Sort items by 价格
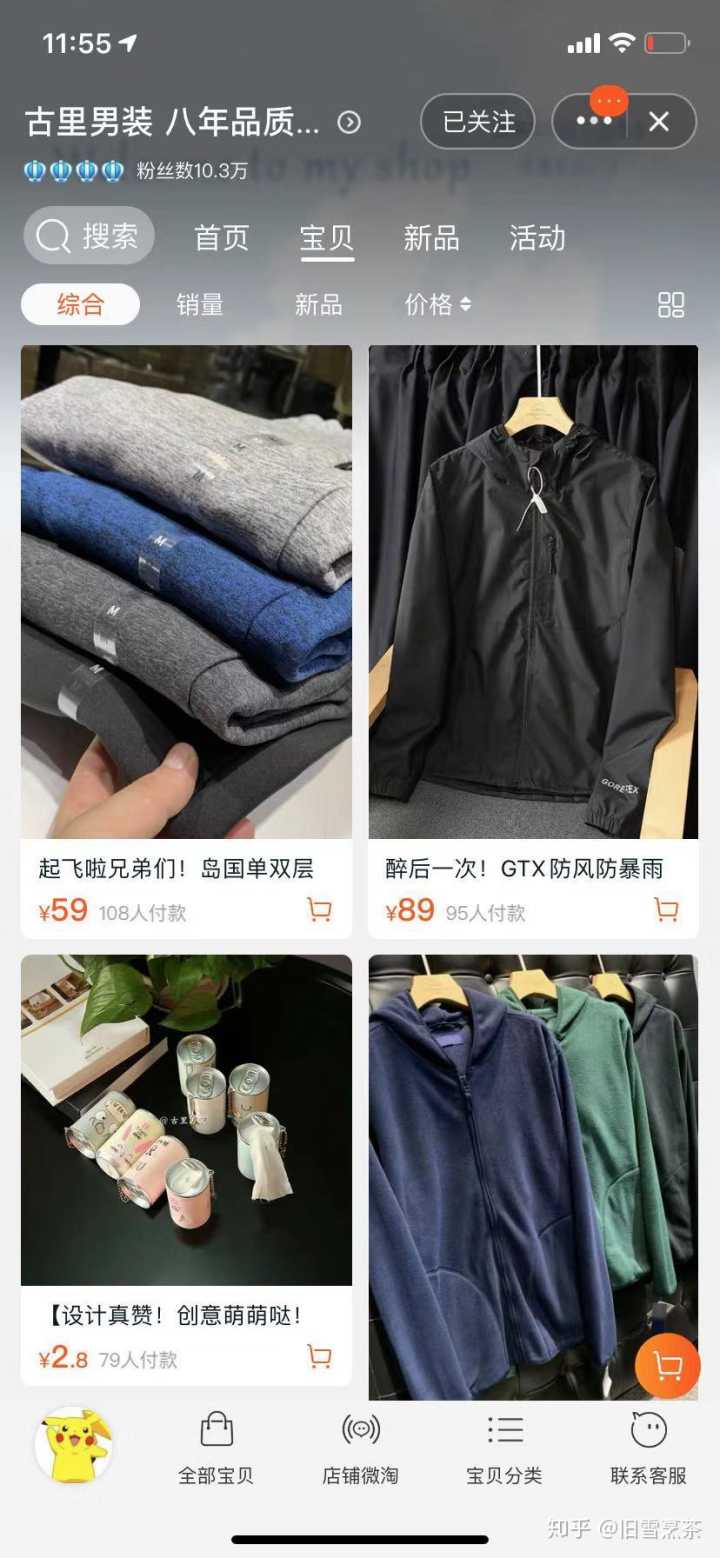 point(437,305)
